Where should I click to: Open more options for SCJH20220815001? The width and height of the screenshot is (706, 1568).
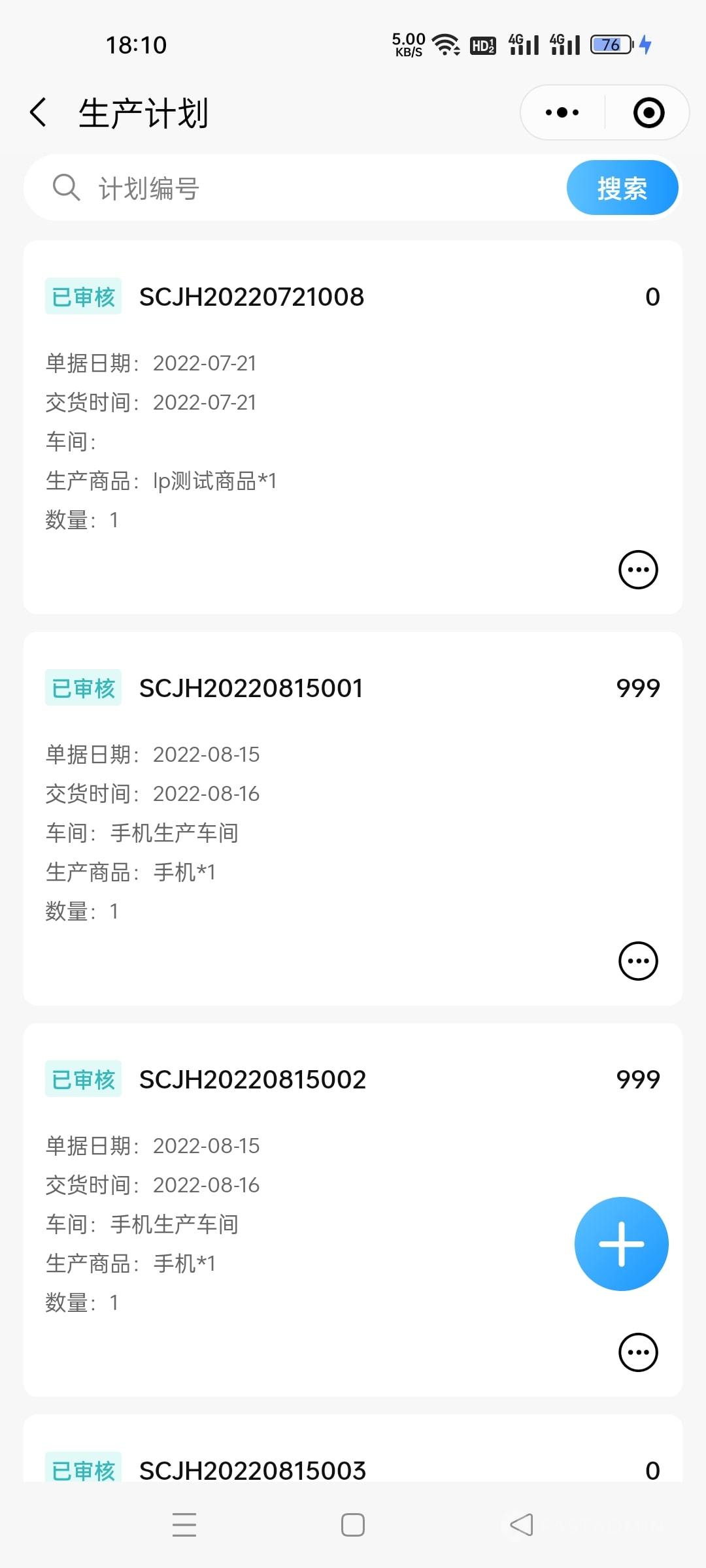[x=638, y=961]
